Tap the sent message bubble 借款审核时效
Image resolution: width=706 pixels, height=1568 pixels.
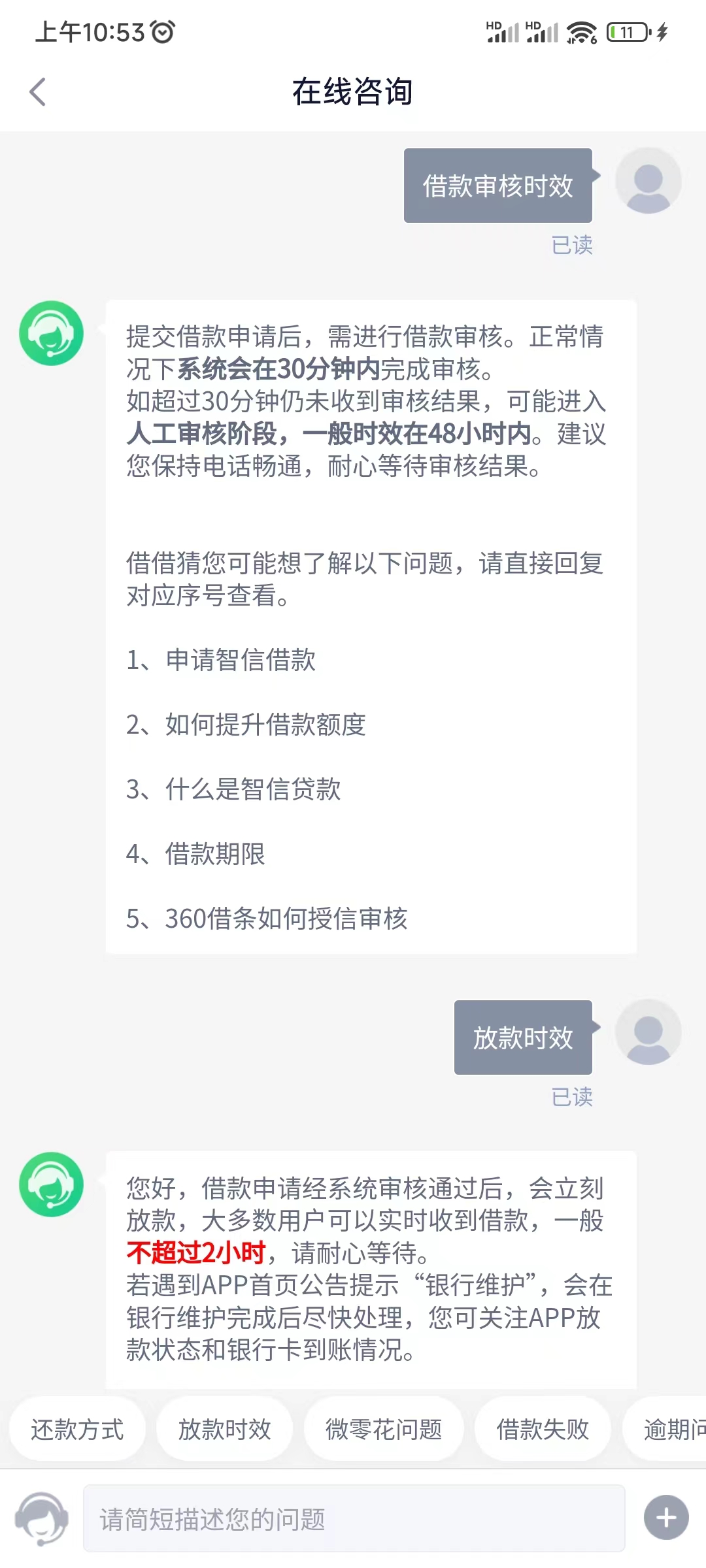pos(497,185)
